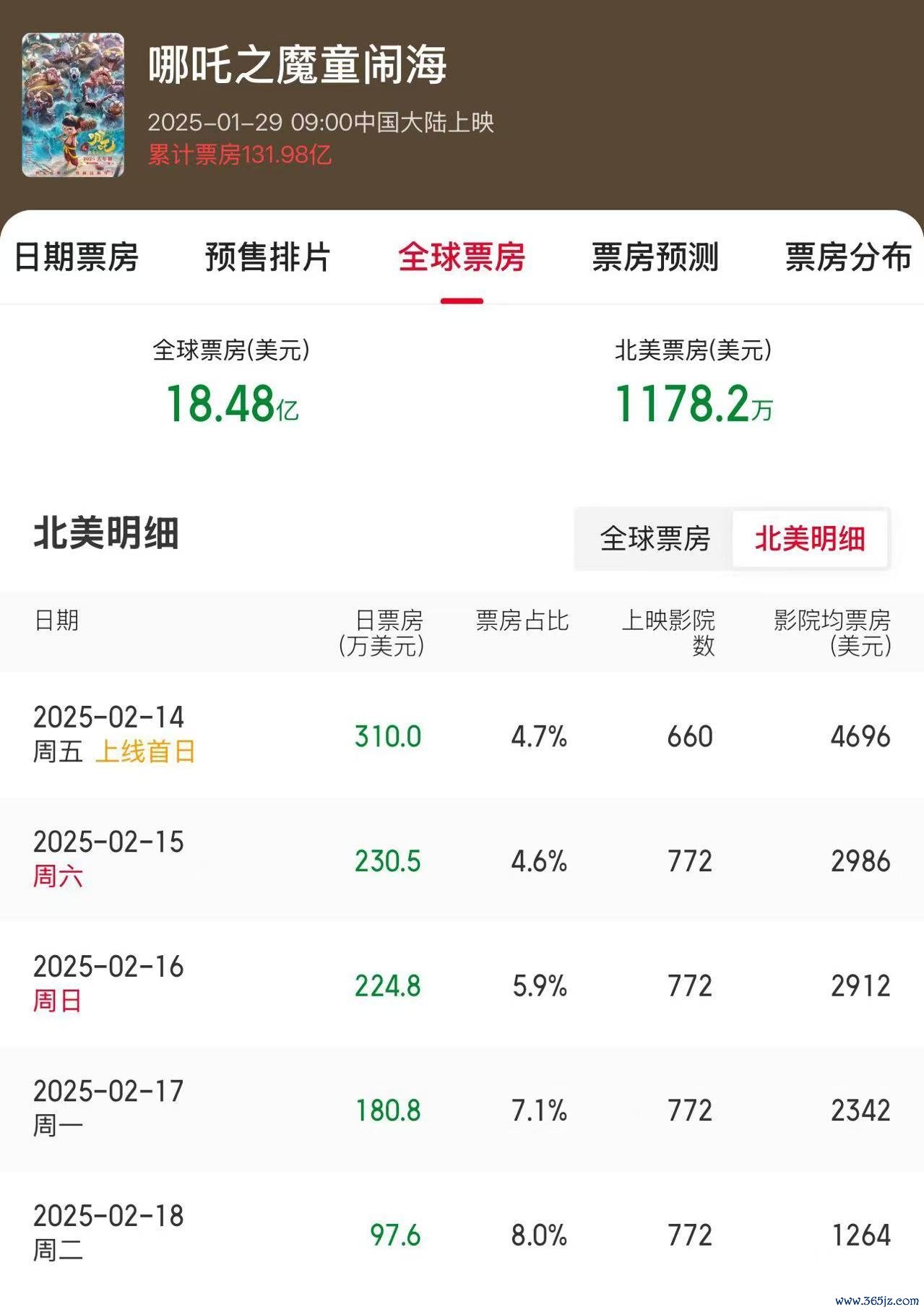
Task: Switch segmented control to 全球票房
Action: click(655, 539)
